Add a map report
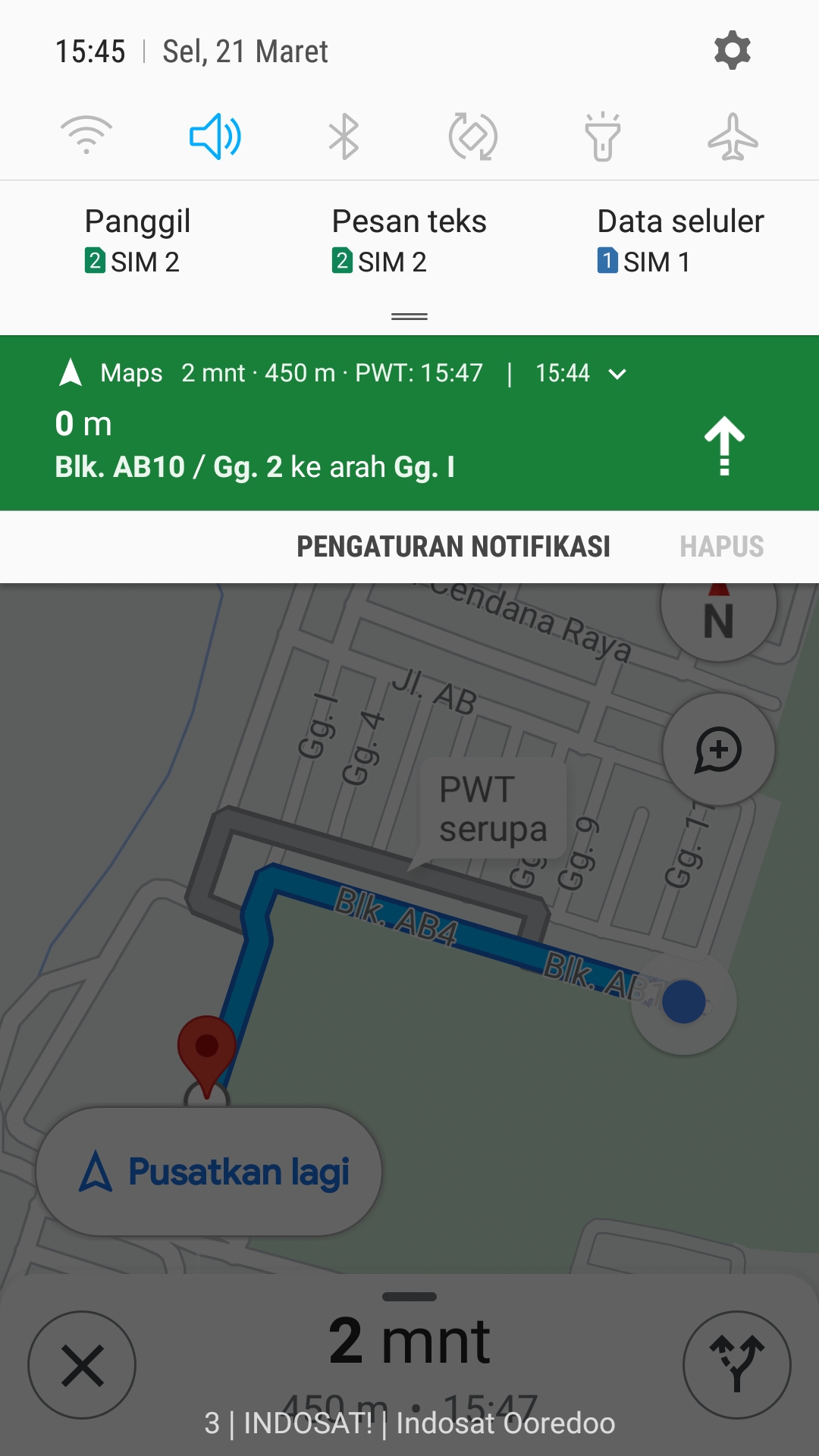Image resolution: width=819 pixels, height=1456 pixels. coord(718,749)
